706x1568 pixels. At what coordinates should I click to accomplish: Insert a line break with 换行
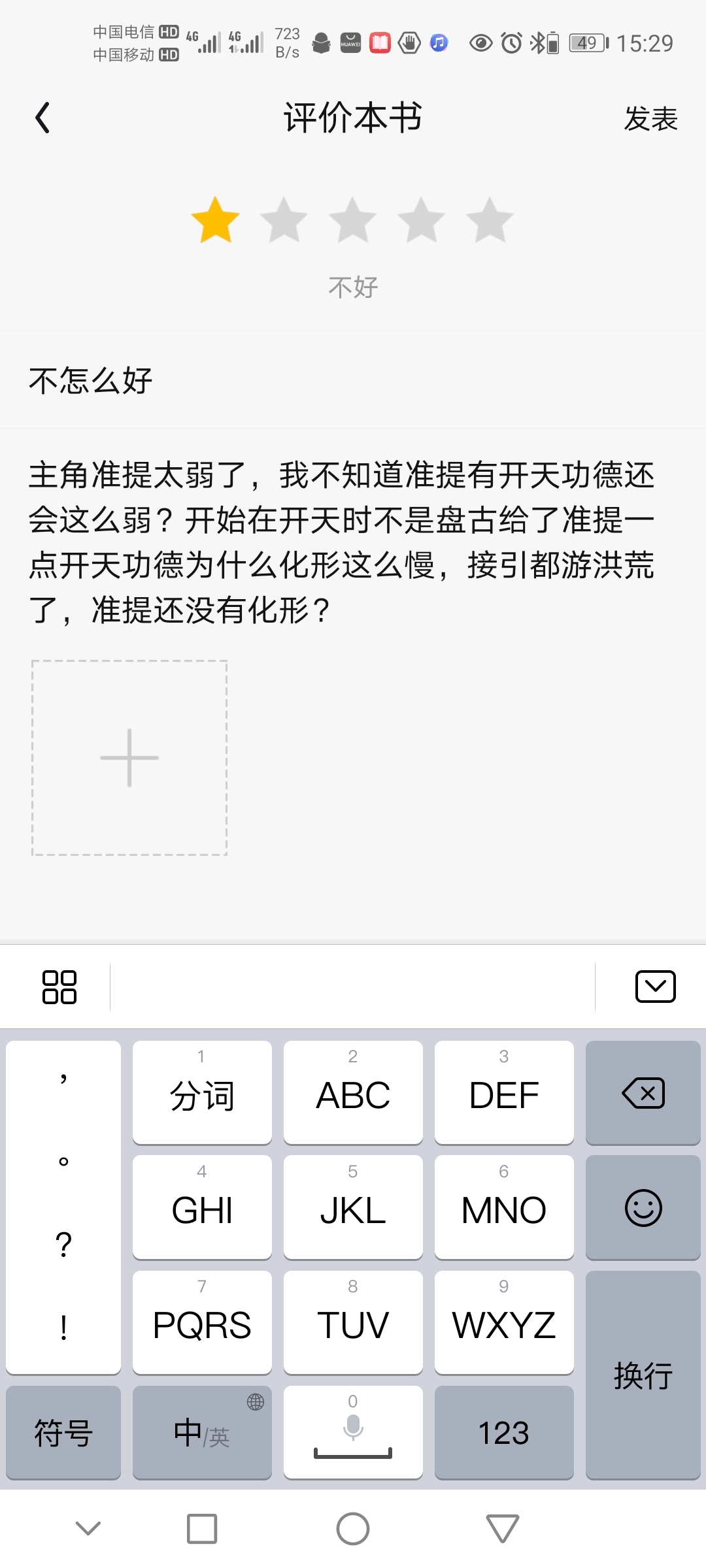643,1375
